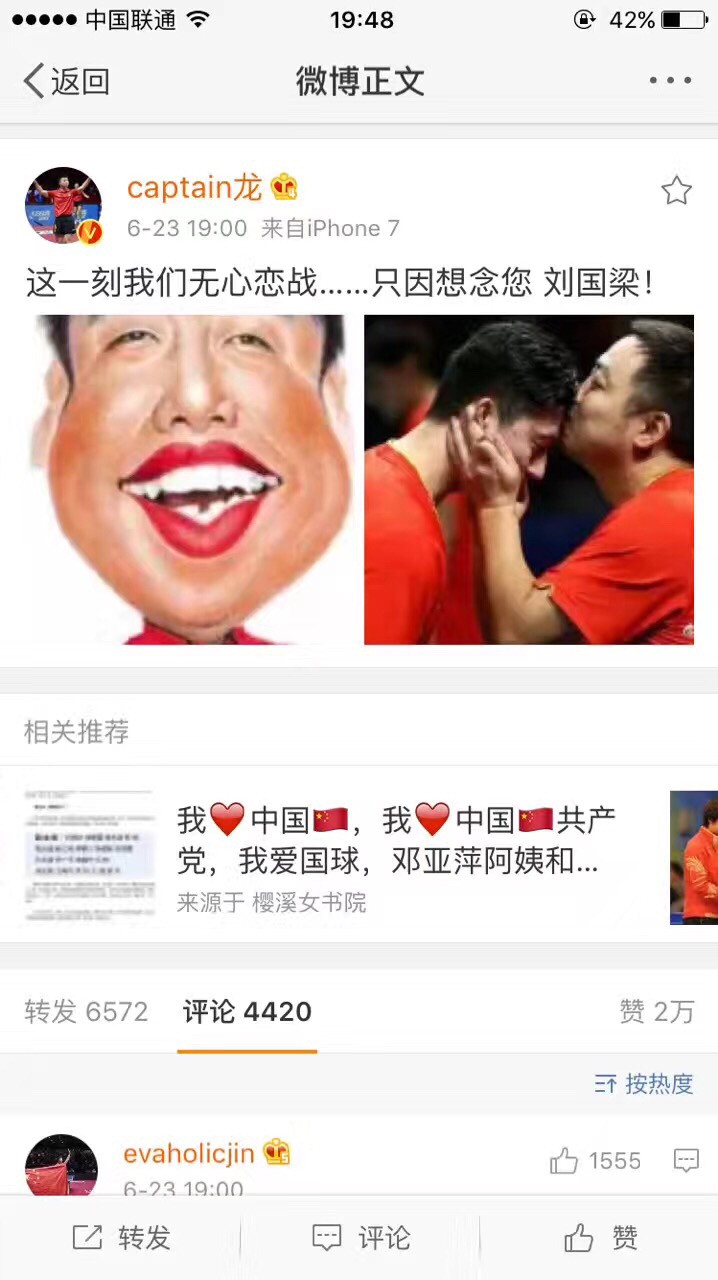Write a comment using bottom 评论 button
The image size is (718, 1280).
361,1239
